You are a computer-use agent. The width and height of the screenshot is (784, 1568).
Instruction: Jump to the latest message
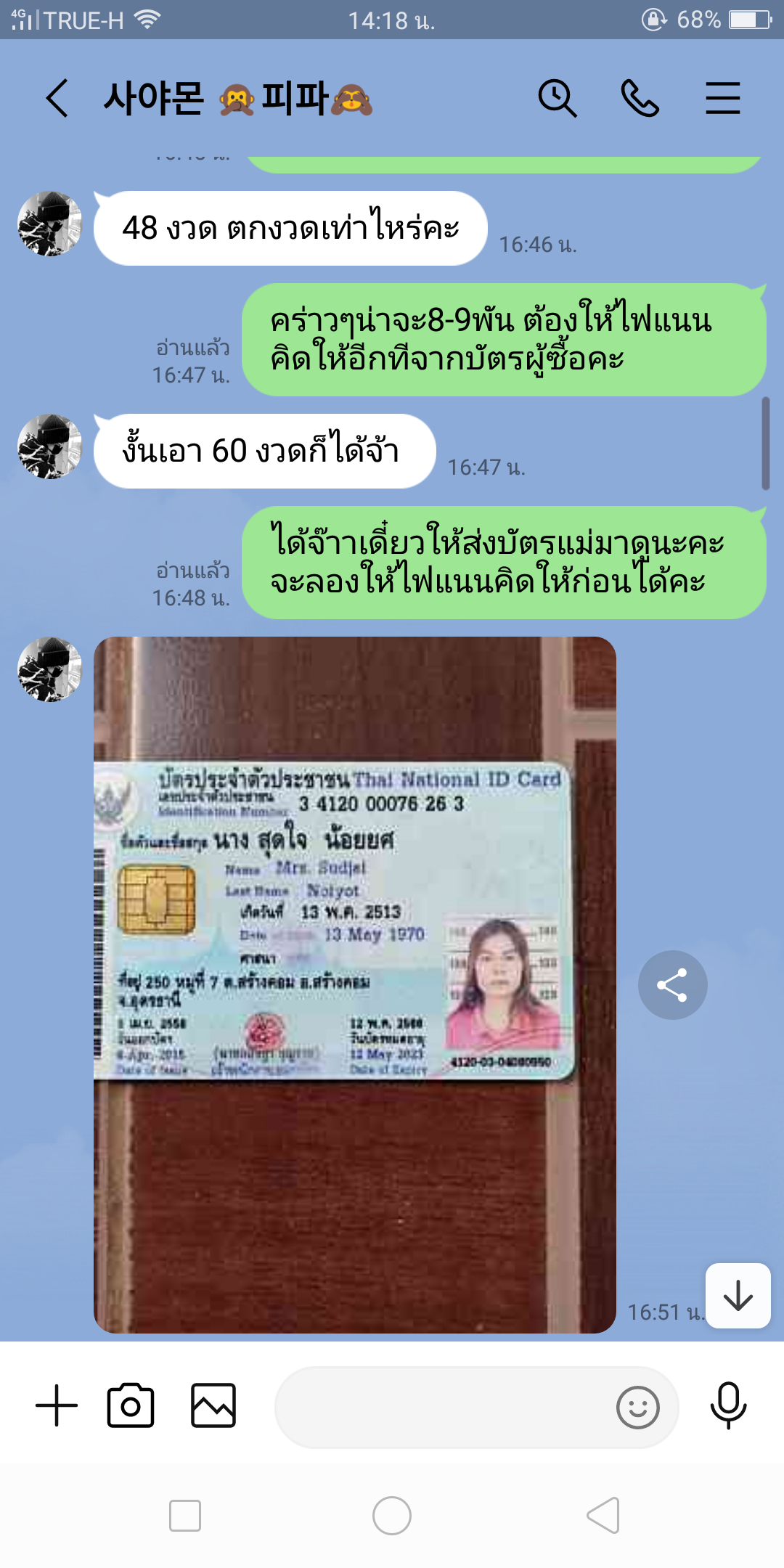pos(738,1296)
